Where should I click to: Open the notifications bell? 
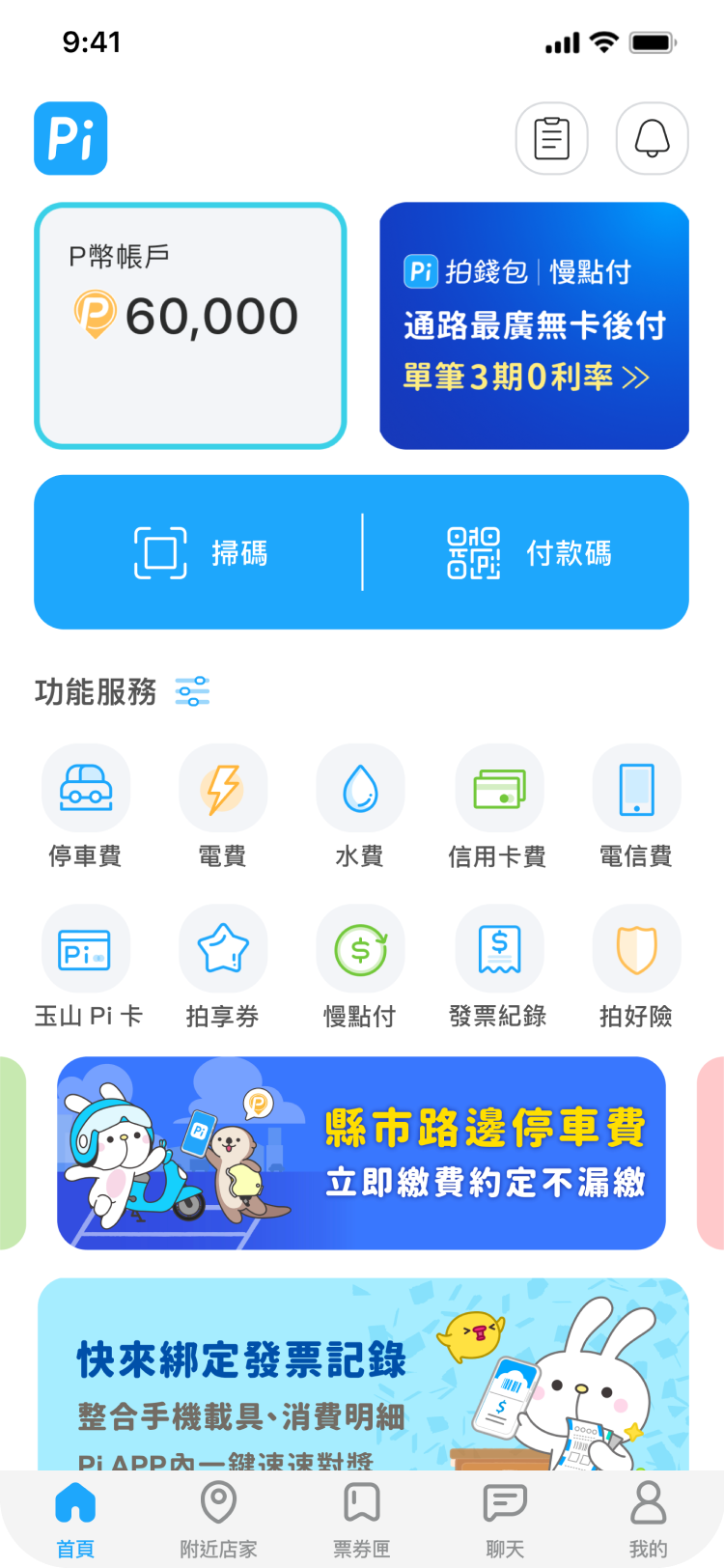(652, 139)
